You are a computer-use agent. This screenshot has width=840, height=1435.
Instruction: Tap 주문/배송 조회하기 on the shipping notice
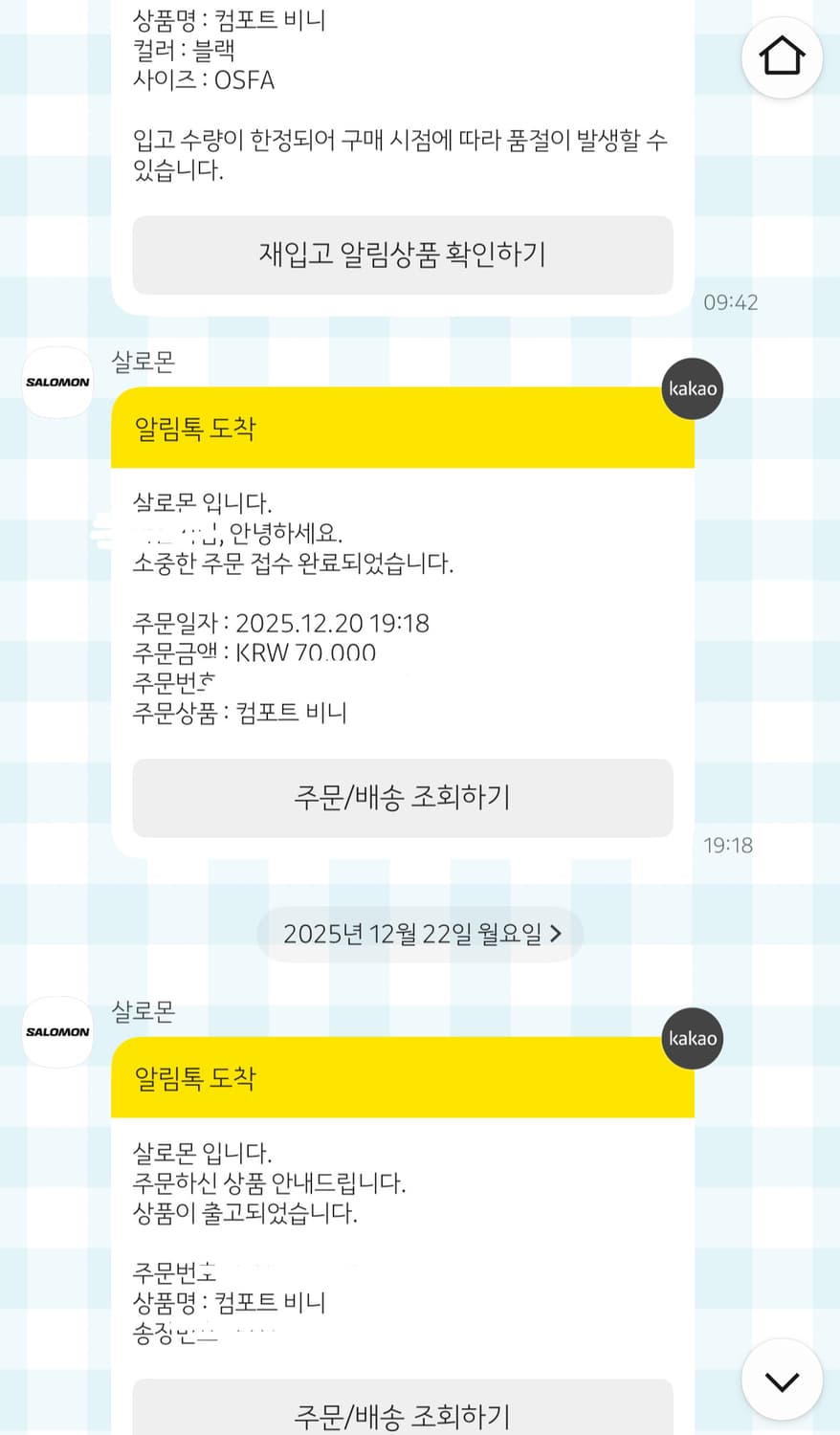(403, 1414)
